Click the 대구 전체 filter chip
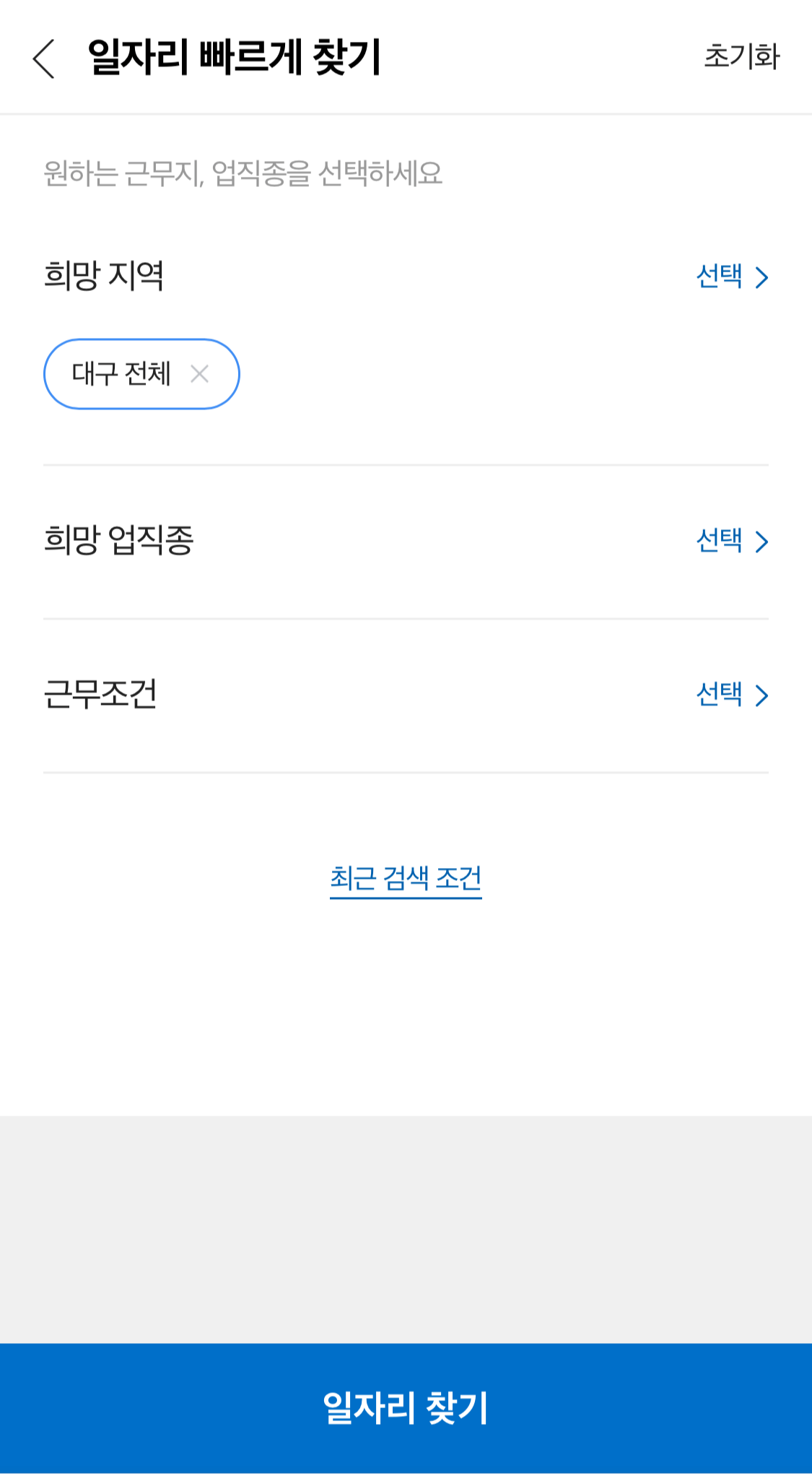This screenshot has height=1476, width=812. [x=123, y=373]
